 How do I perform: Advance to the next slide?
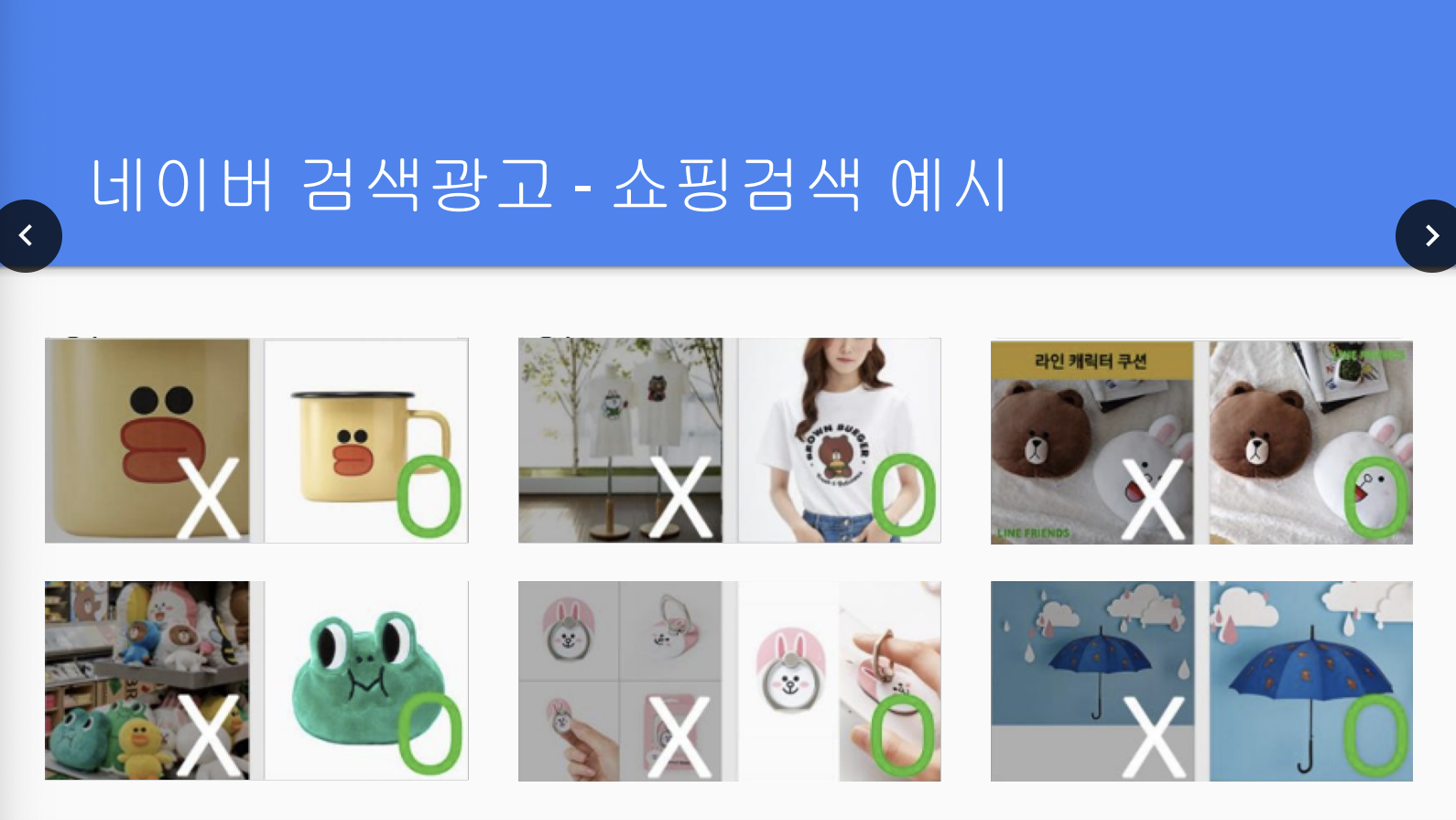pyautogui.click(x=1430, y=236)
